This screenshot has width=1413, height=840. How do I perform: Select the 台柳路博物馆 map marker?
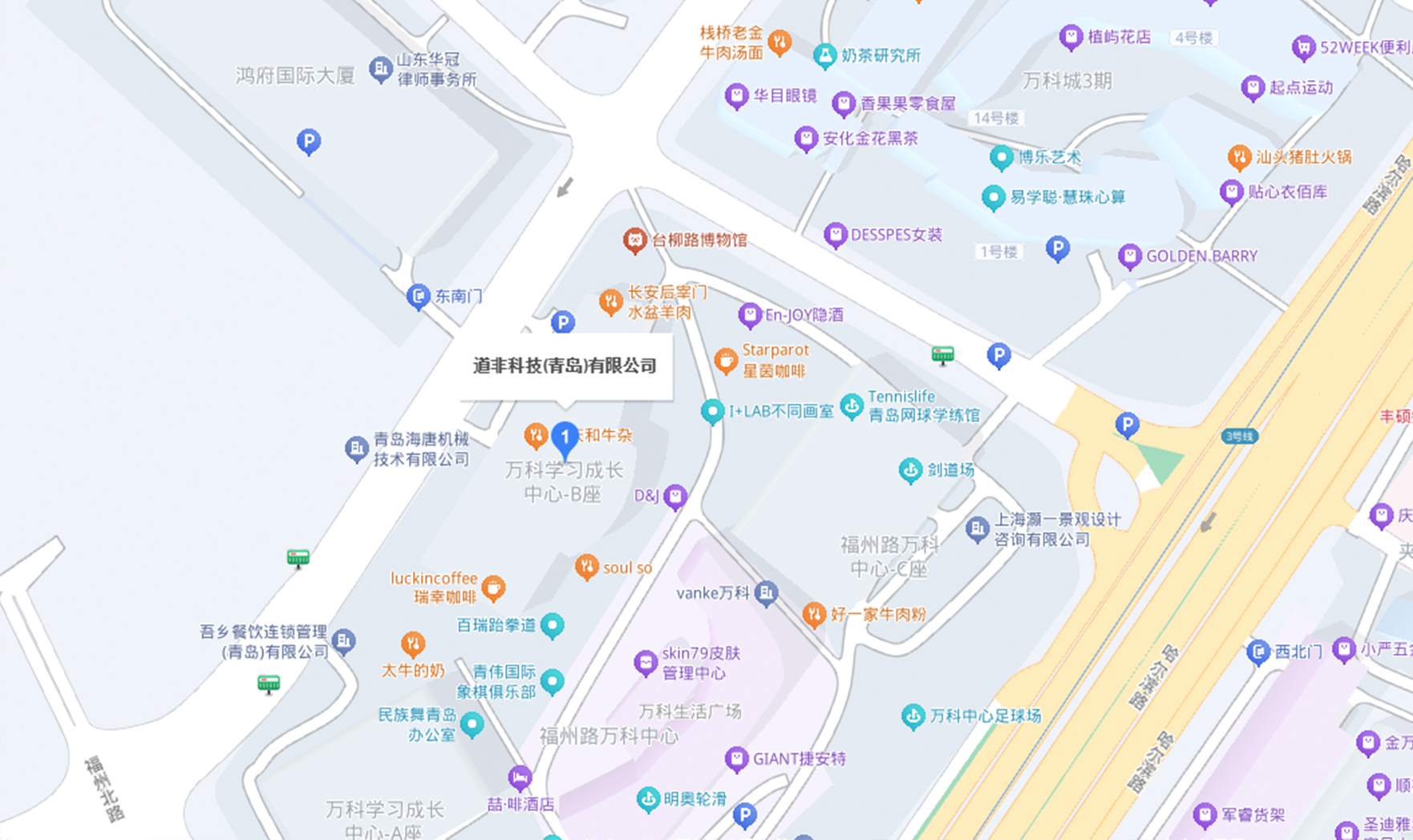(634, 240)
